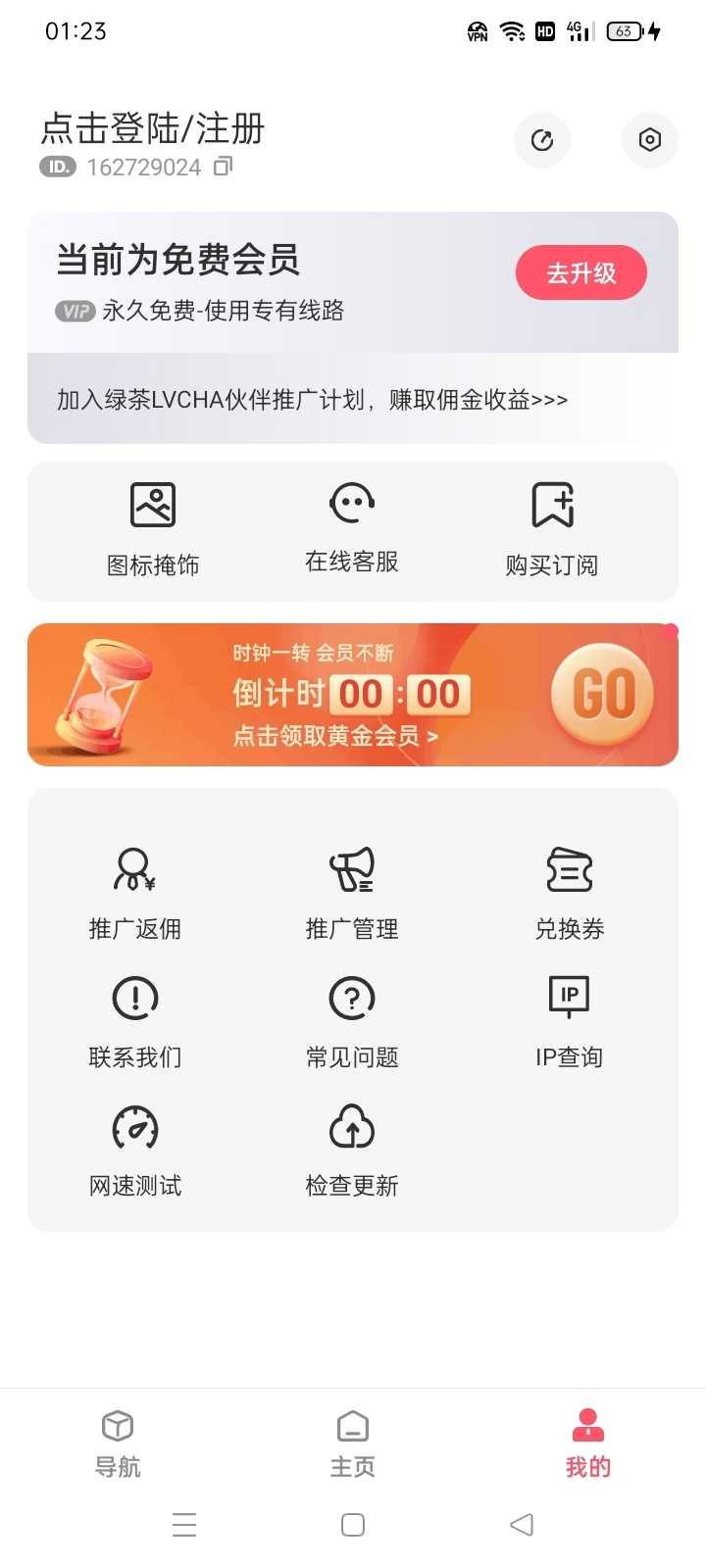This screenshot has height=1568, width=706.
Task: Open 兑换券 redemption
Action: click(x=570, y=894)
